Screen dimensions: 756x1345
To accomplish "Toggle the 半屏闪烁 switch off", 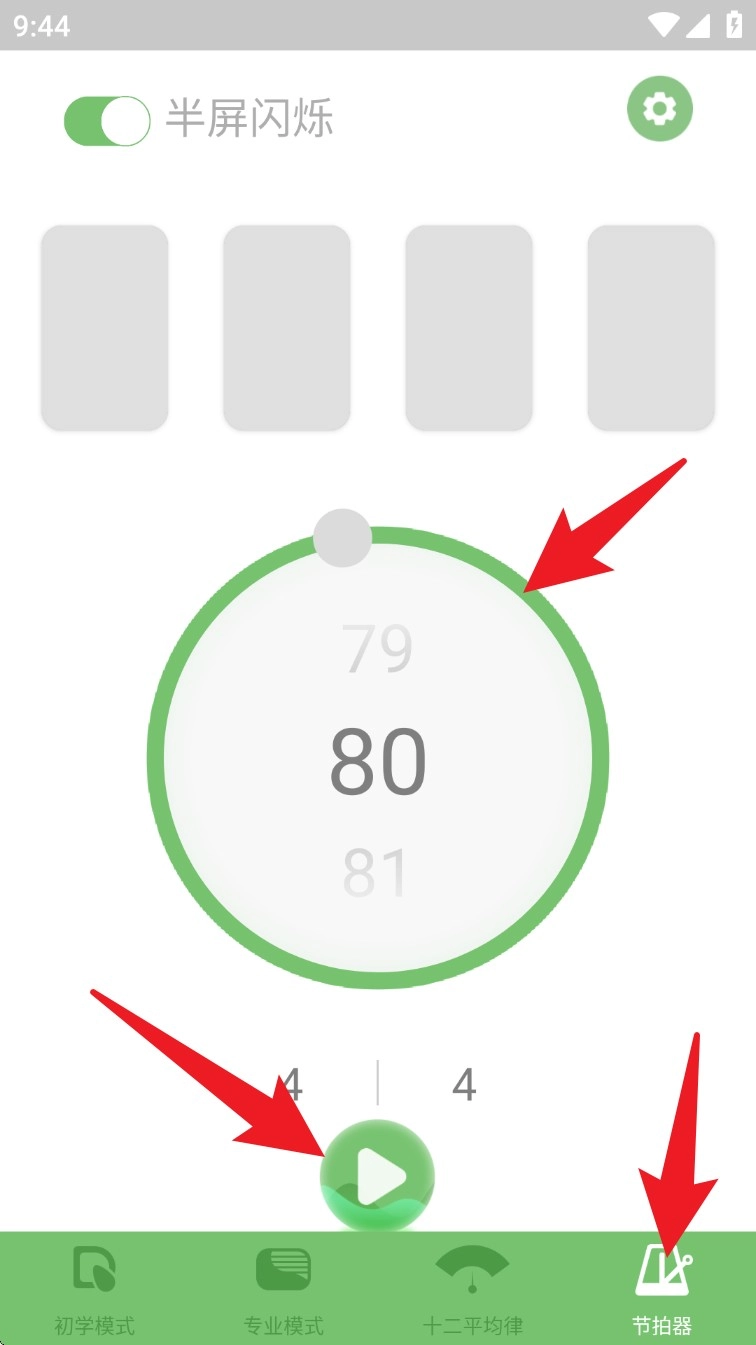I will 107,121.
